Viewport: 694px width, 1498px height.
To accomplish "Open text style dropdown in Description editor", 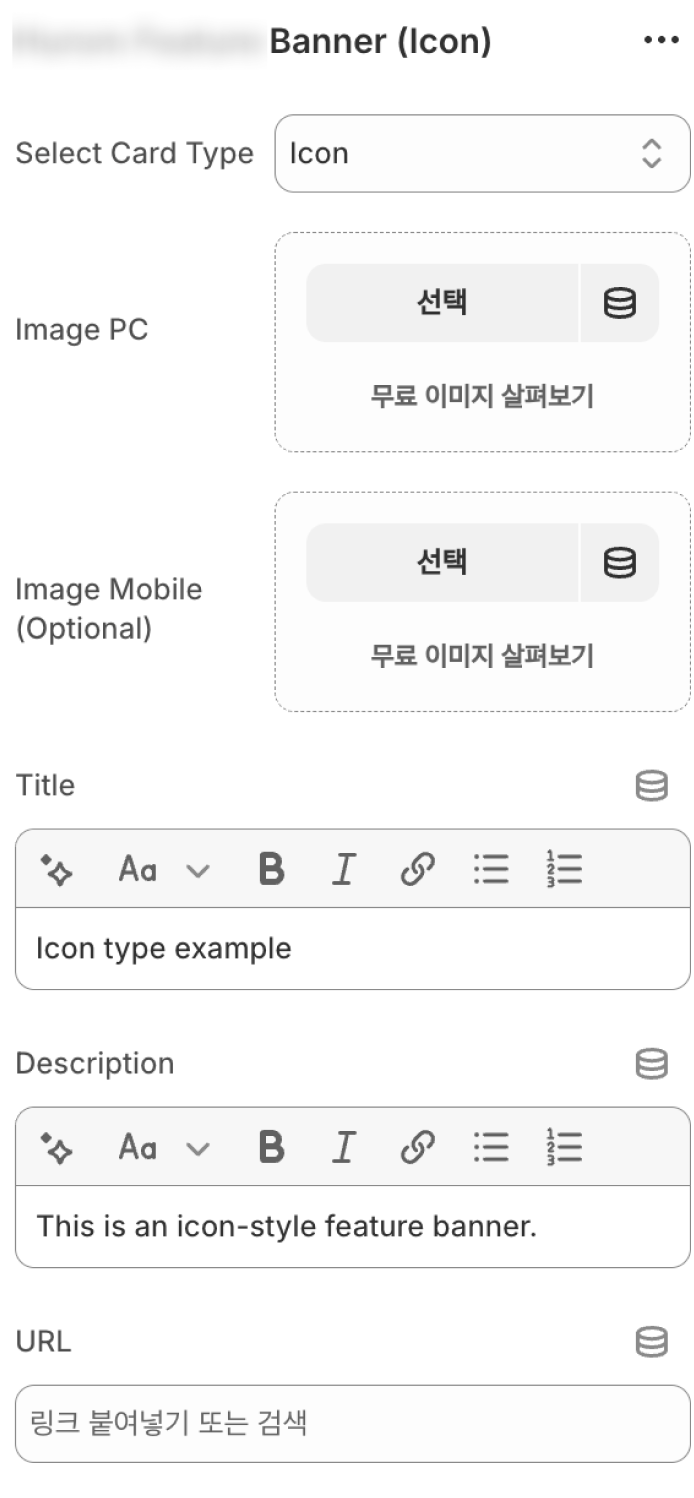I will click(x=163, y=1148).
